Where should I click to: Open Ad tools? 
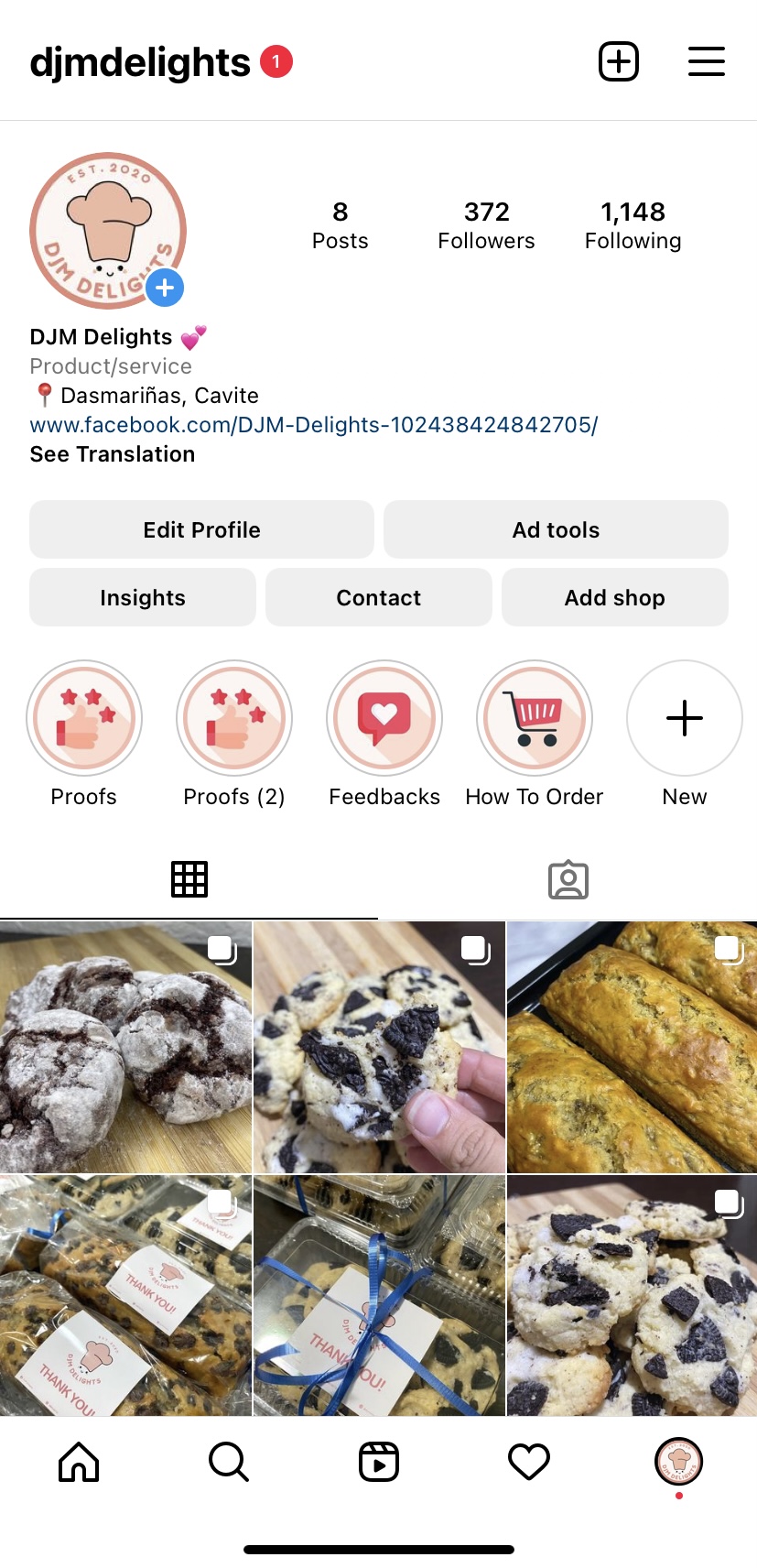point(556,529)
